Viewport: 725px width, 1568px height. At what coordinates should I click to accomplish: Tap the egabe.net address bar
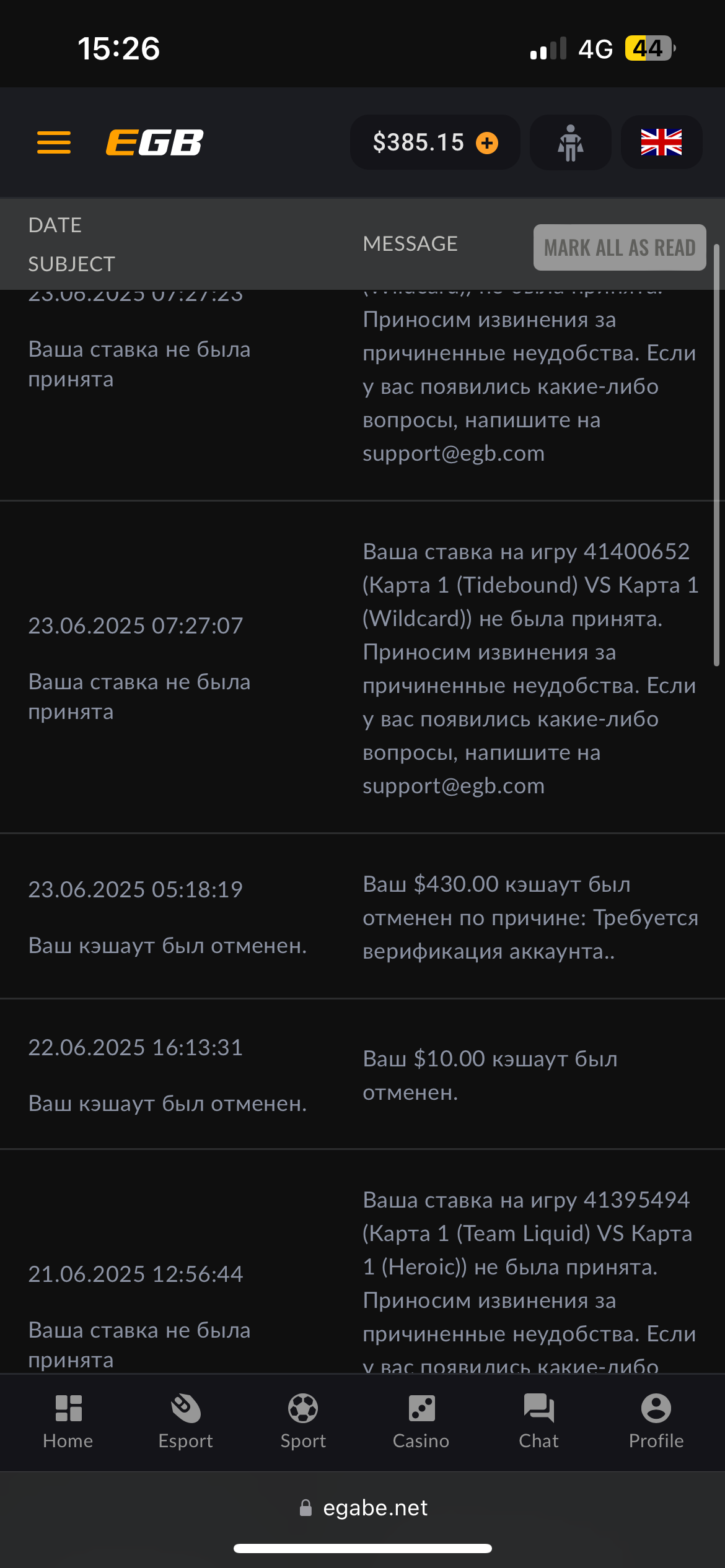pyautogui.click(x=363, y=1508)
